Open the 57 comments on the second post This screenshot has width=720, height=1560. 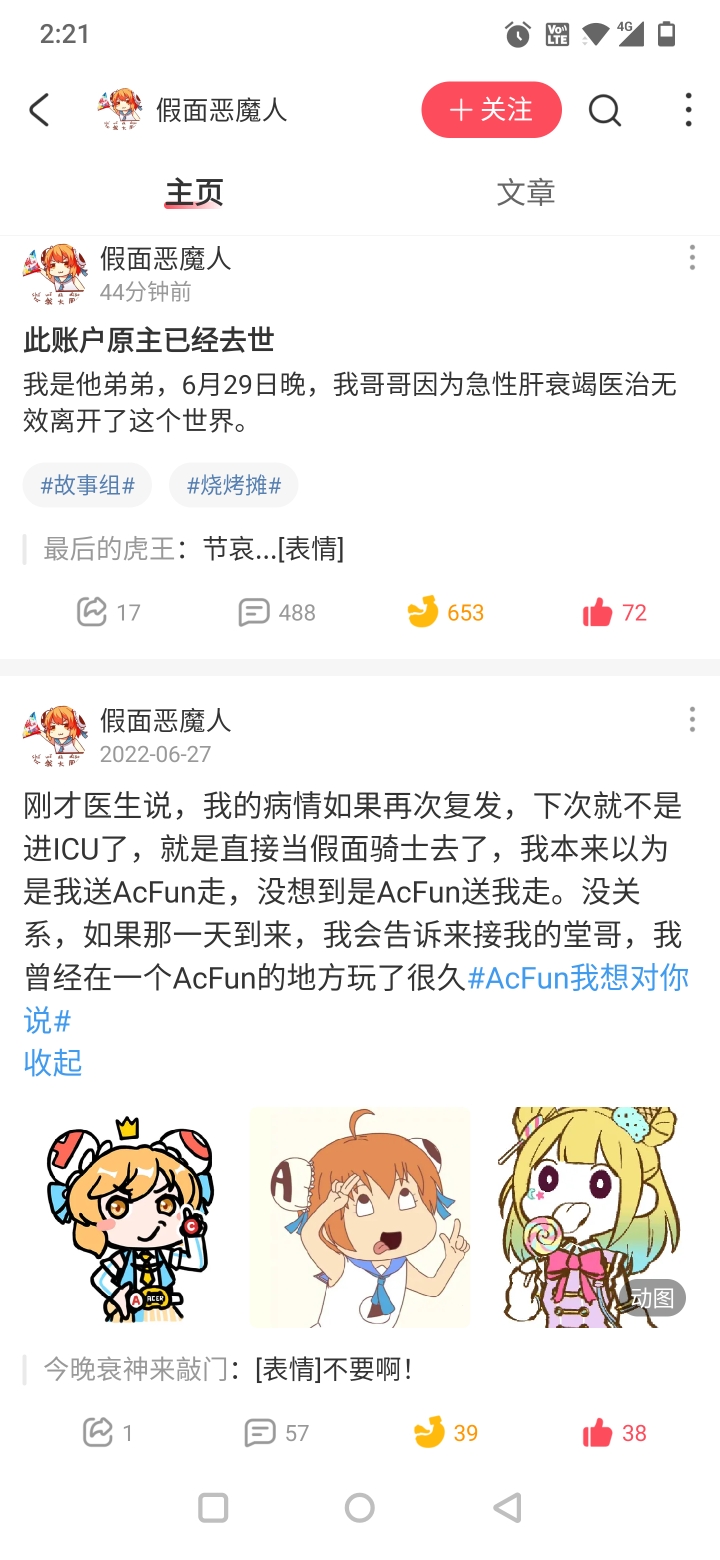point(277,1433)
